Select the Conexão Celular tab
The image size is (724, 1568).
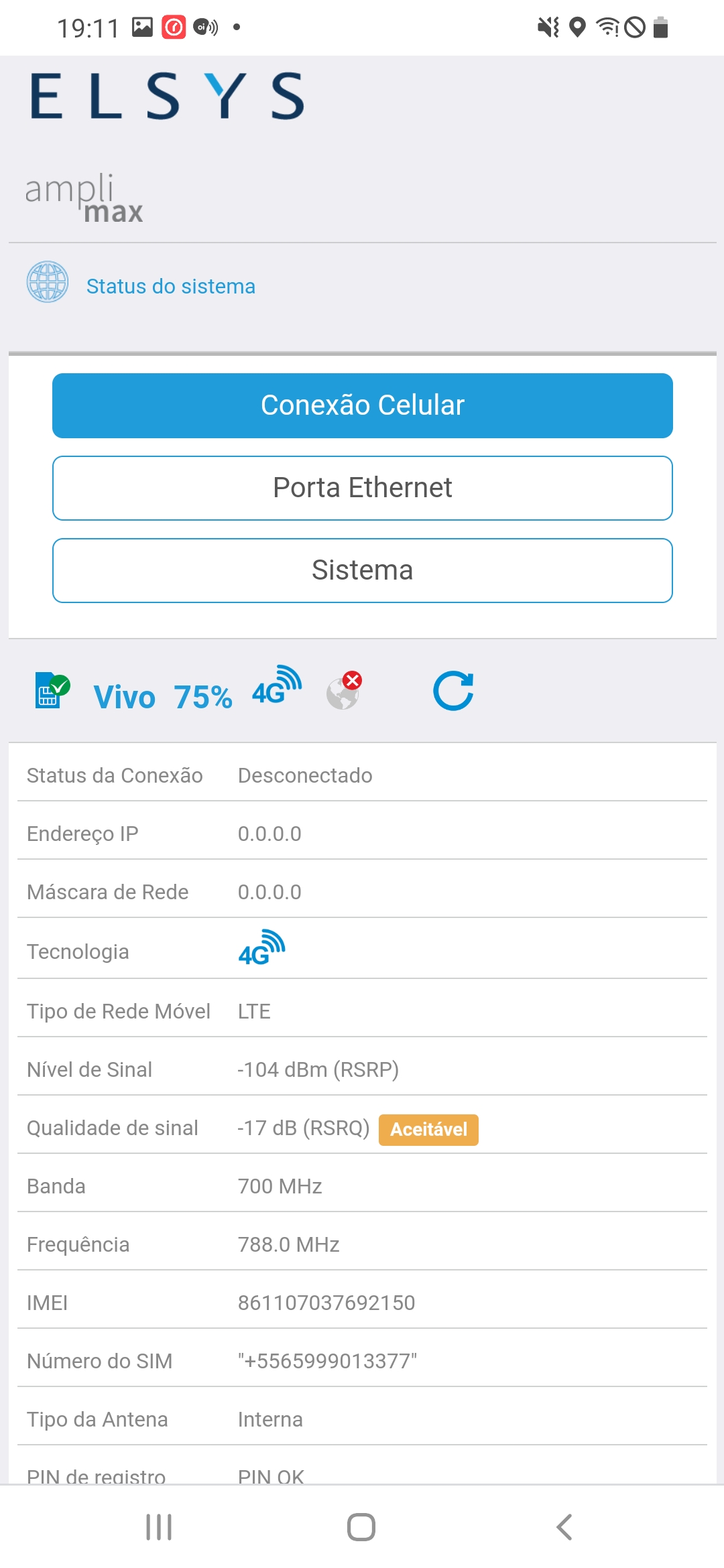point(362,405)
